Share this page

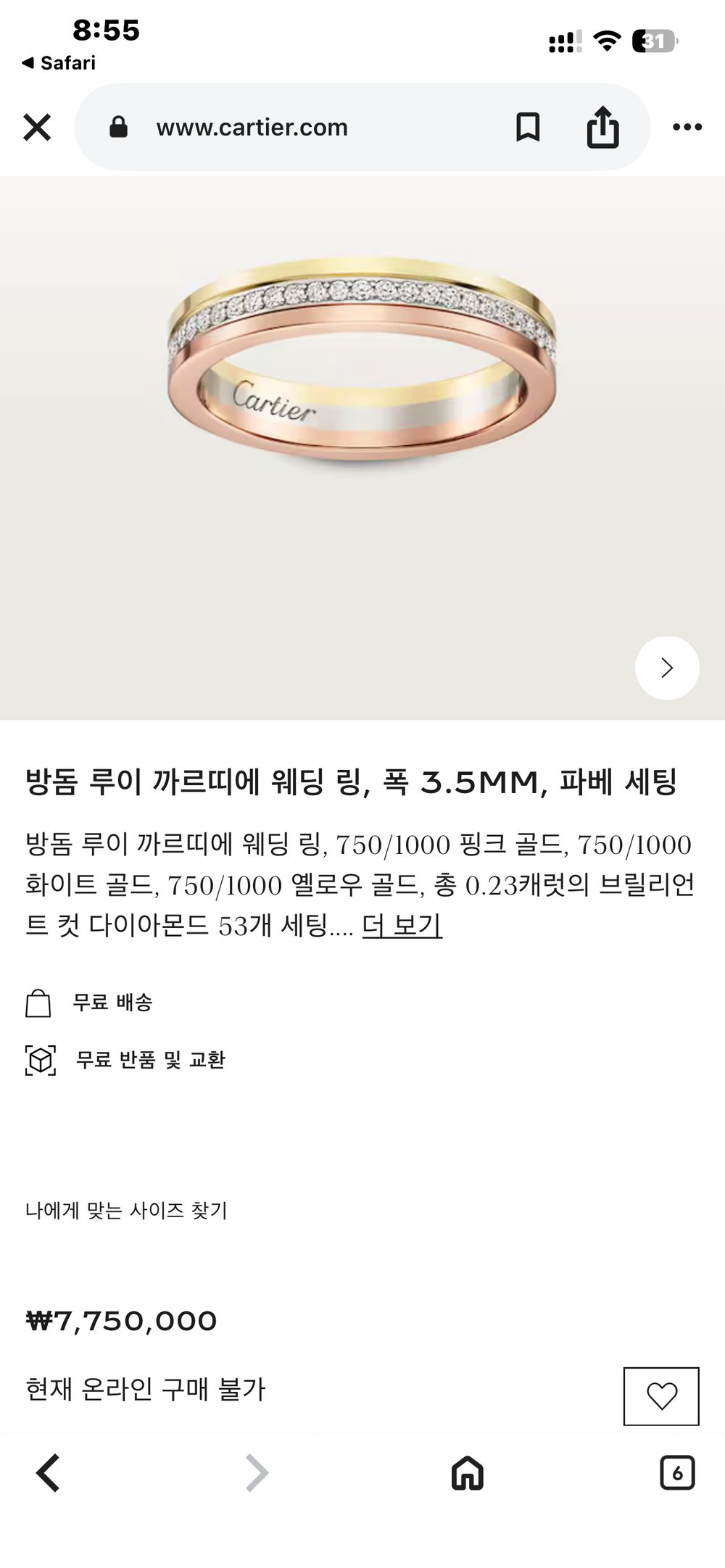602,128
